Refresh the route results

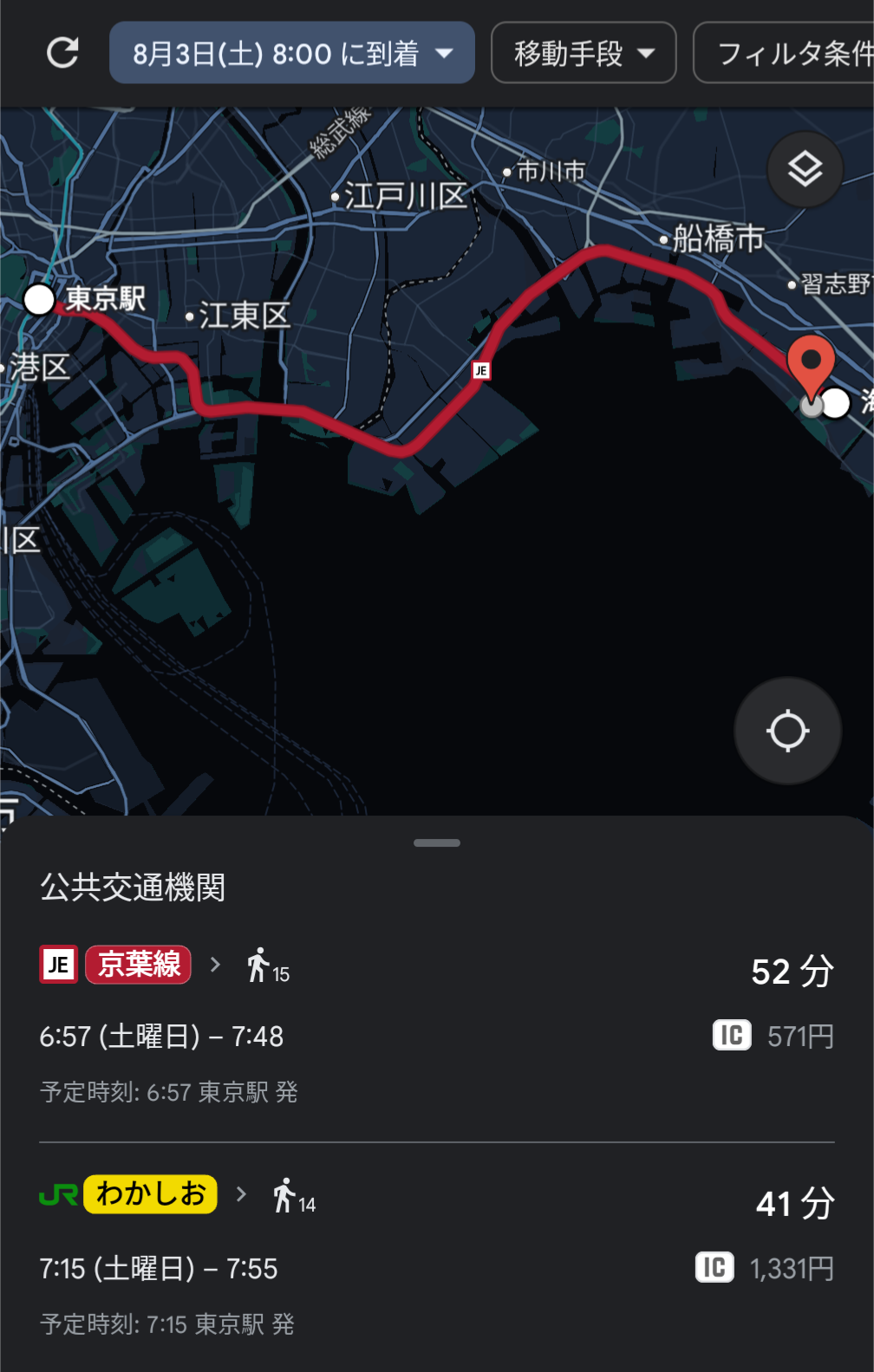click(62, 53)
